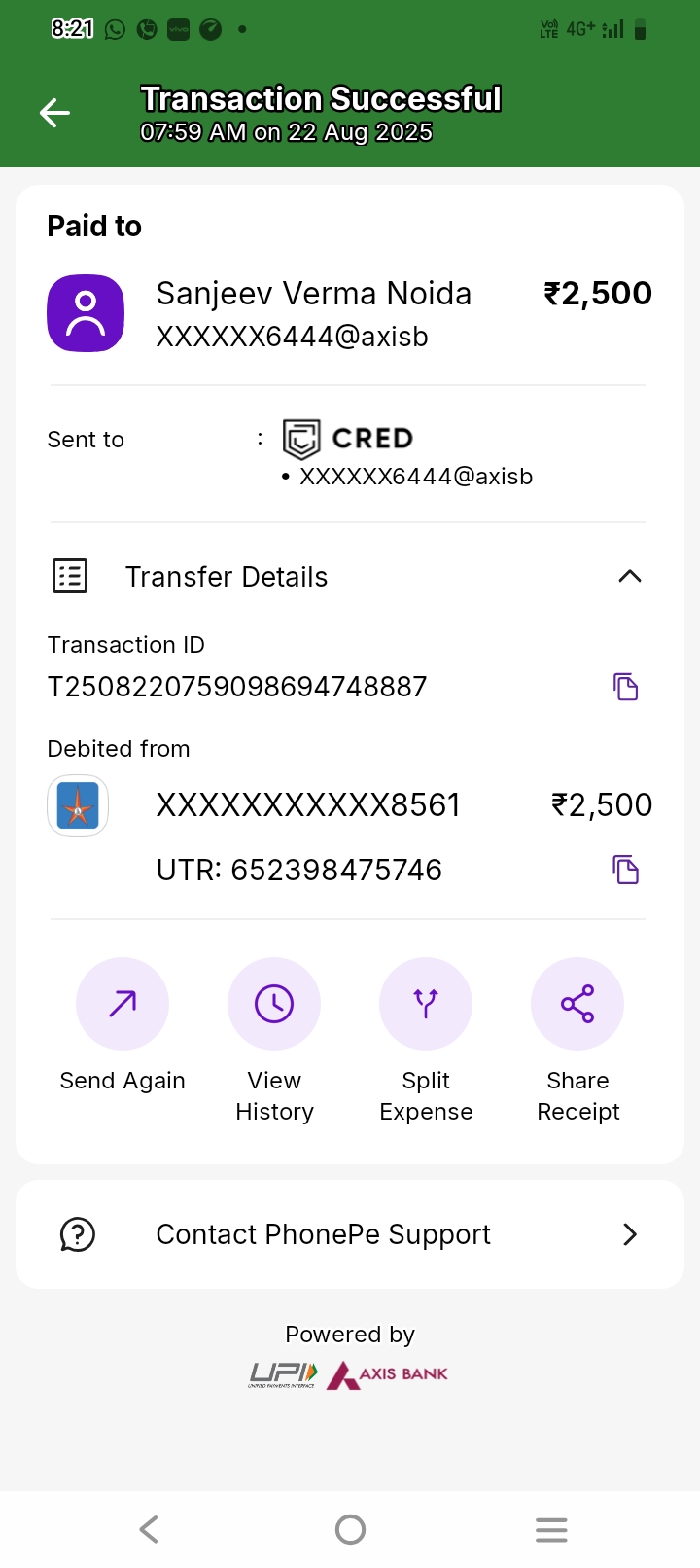Collapse the Transfer Details section
Screen dimensions: 700x1568
click(x=629, y=576)
